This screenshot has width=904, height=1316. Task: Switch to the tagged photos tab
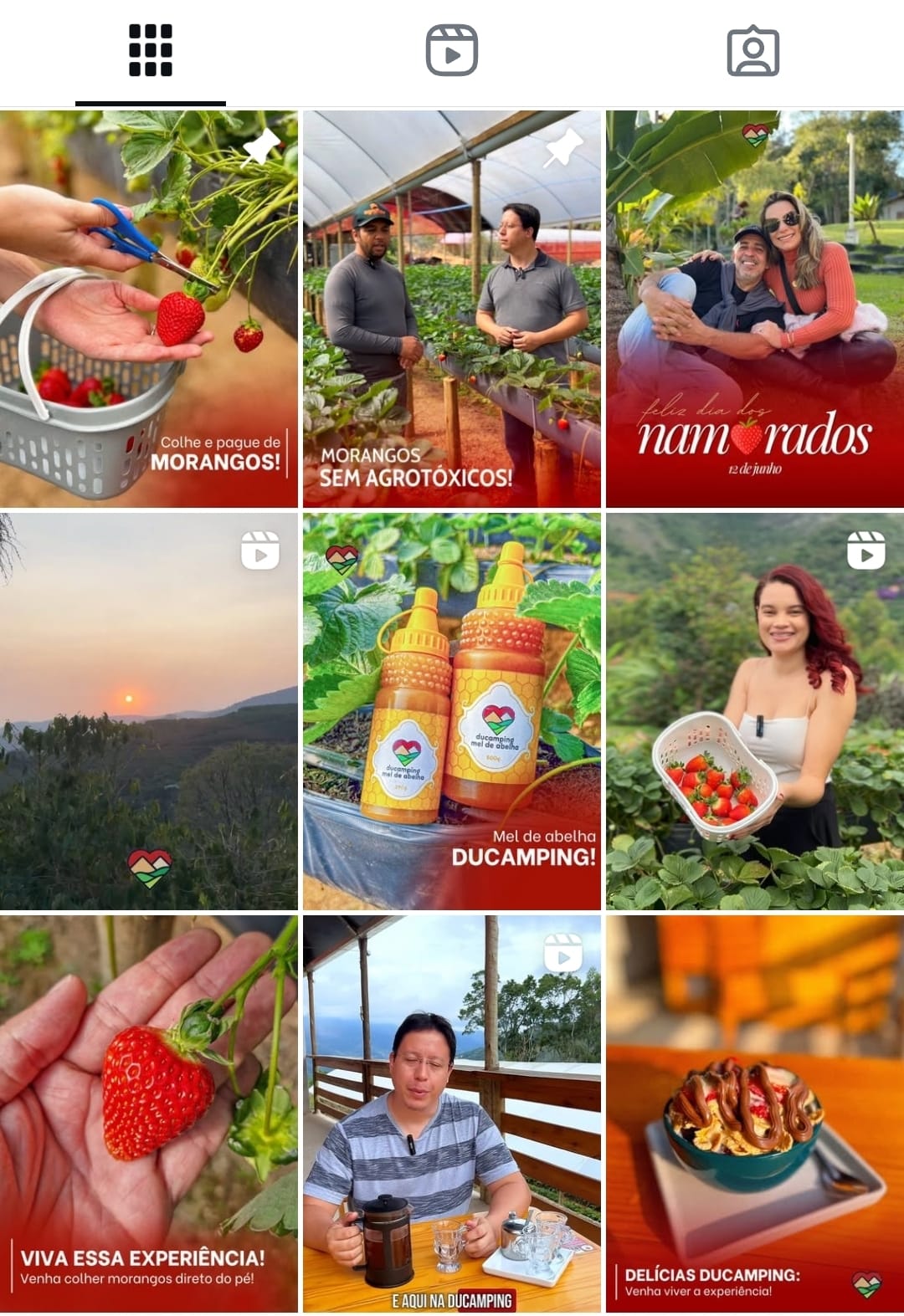click(753, 51)
